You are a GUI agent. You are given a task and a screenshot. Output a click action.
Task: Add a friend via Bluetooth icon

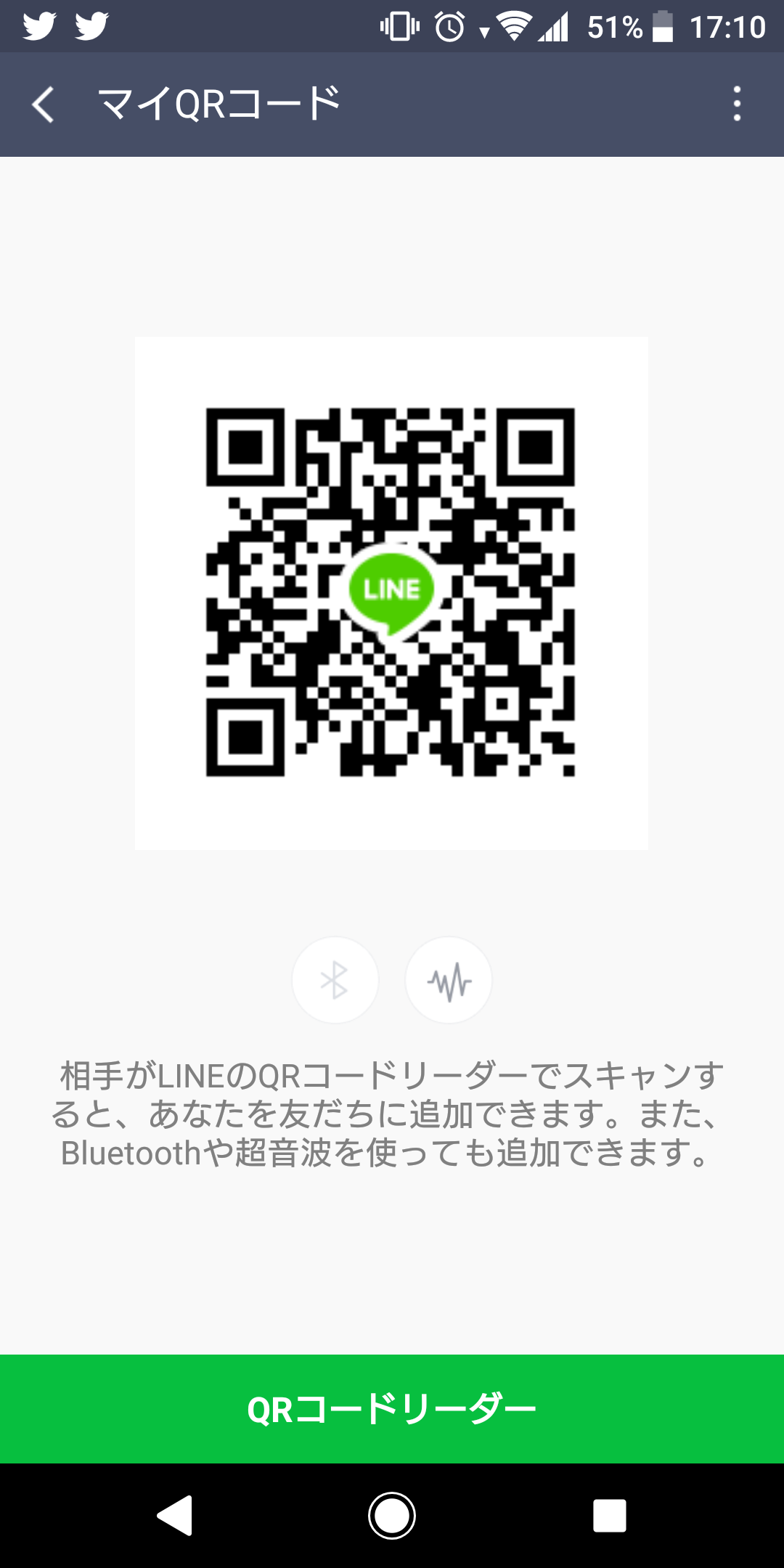pos(335,980)
